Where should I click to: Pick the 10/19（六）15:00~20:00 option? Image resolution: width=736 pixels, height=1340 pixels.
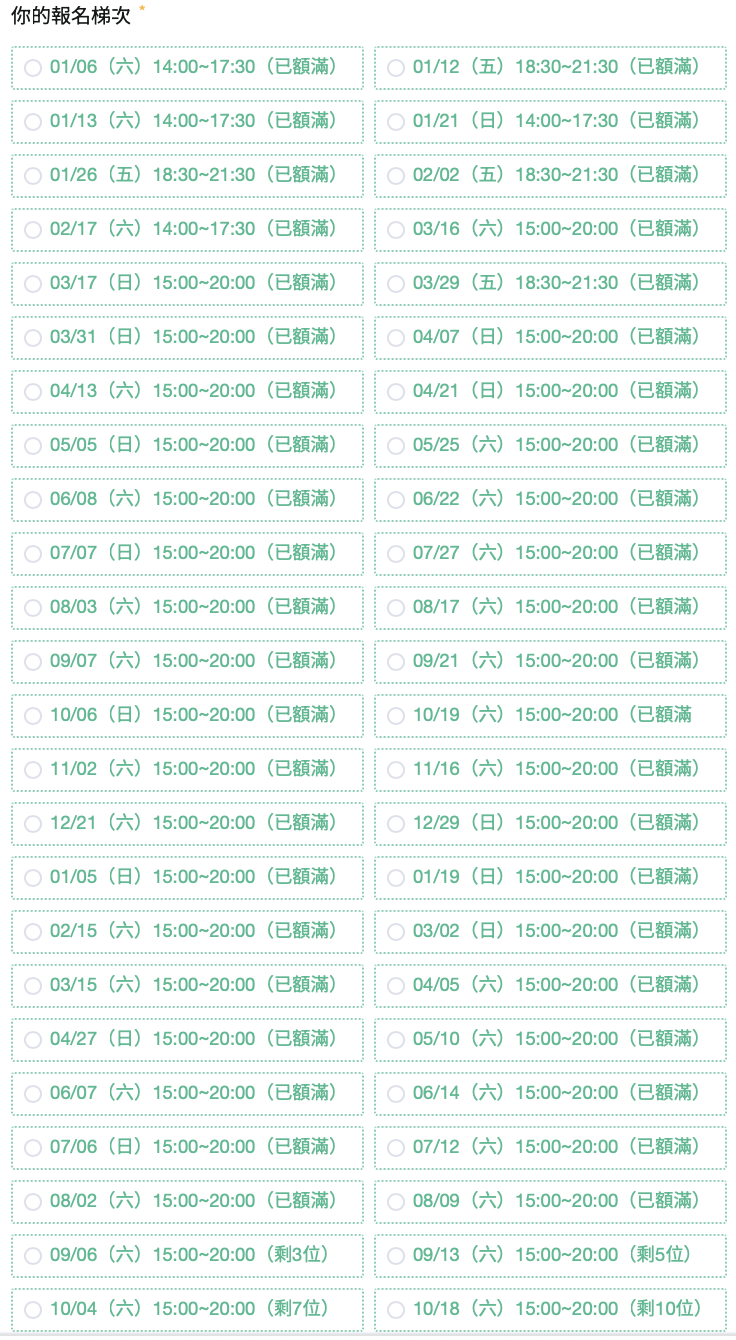click(550, 715)
